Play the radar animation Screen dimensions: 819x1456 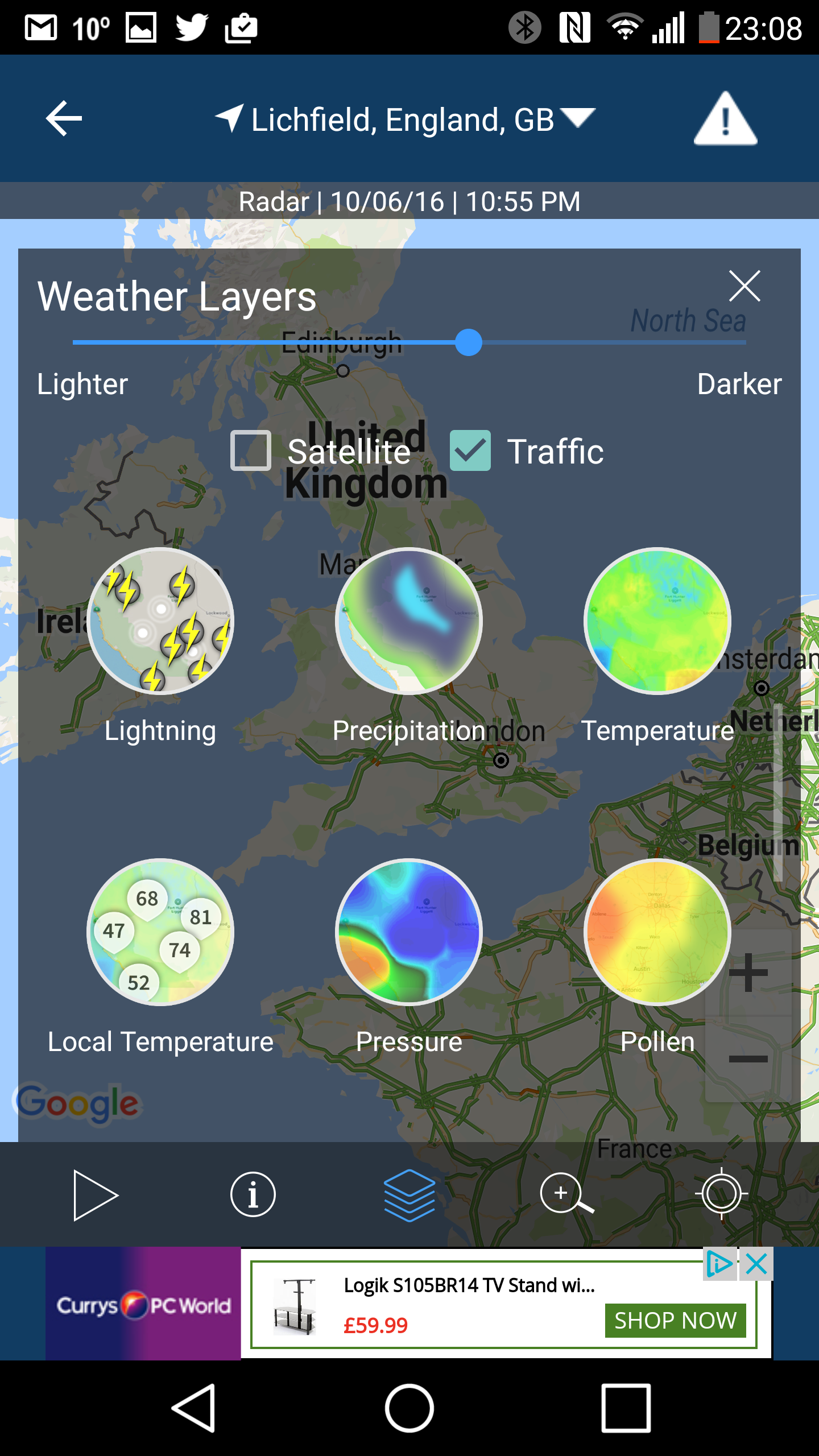click(96, 1195)
